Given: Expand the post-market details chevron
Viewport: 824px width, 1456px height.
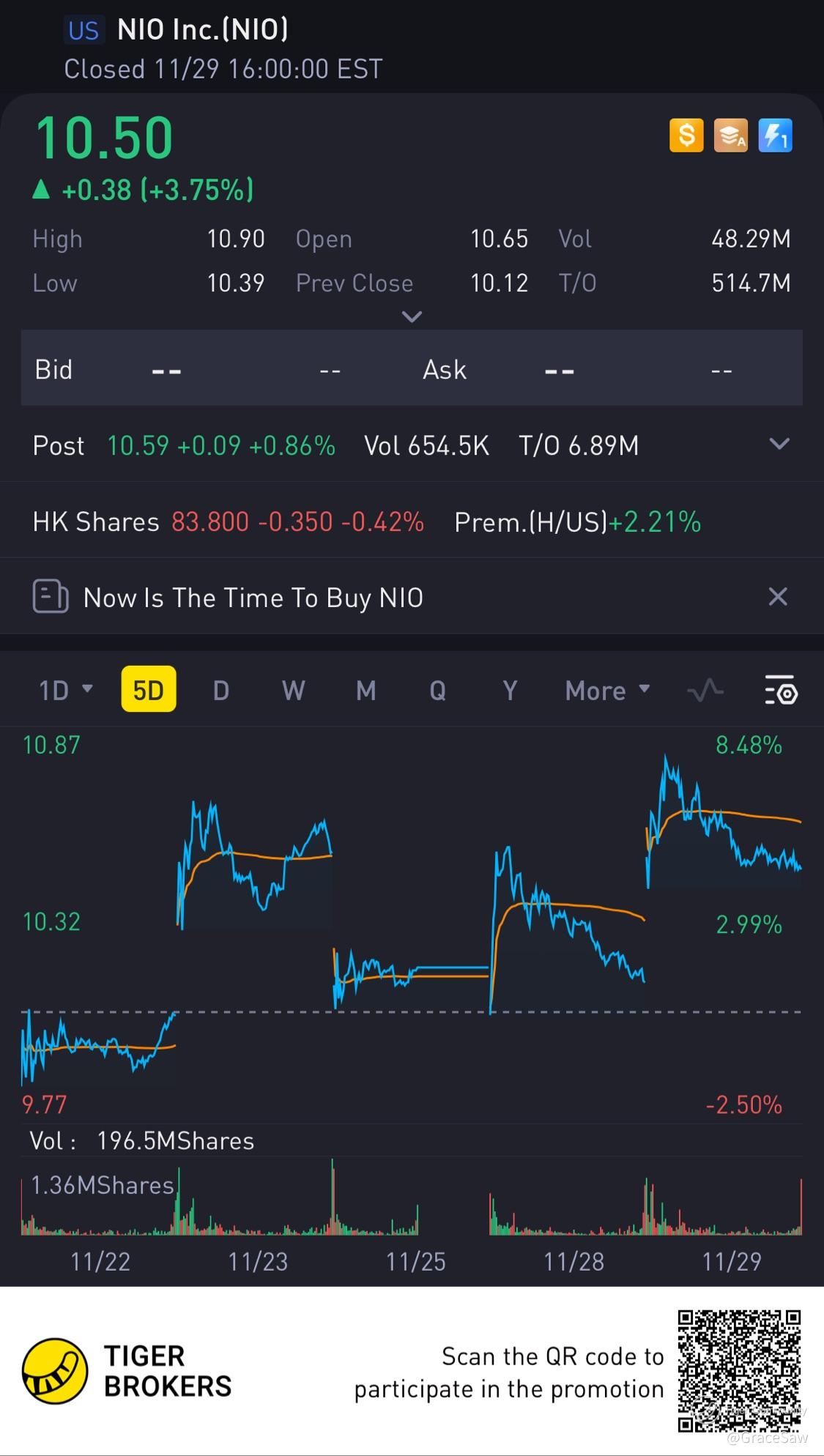Looking at the screenshot, I should (779, 444).
